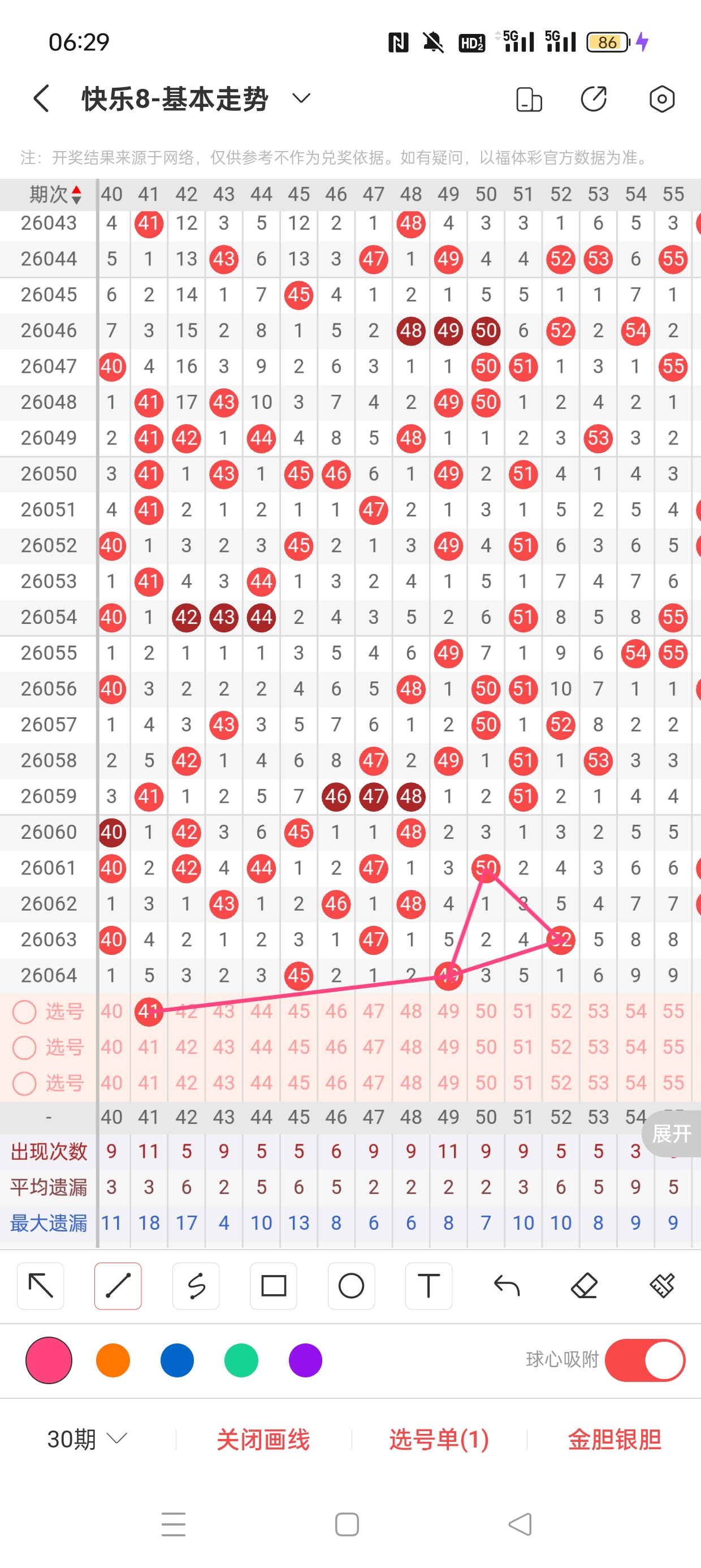Go back using the top-left arrow

(x=41, y=98)
